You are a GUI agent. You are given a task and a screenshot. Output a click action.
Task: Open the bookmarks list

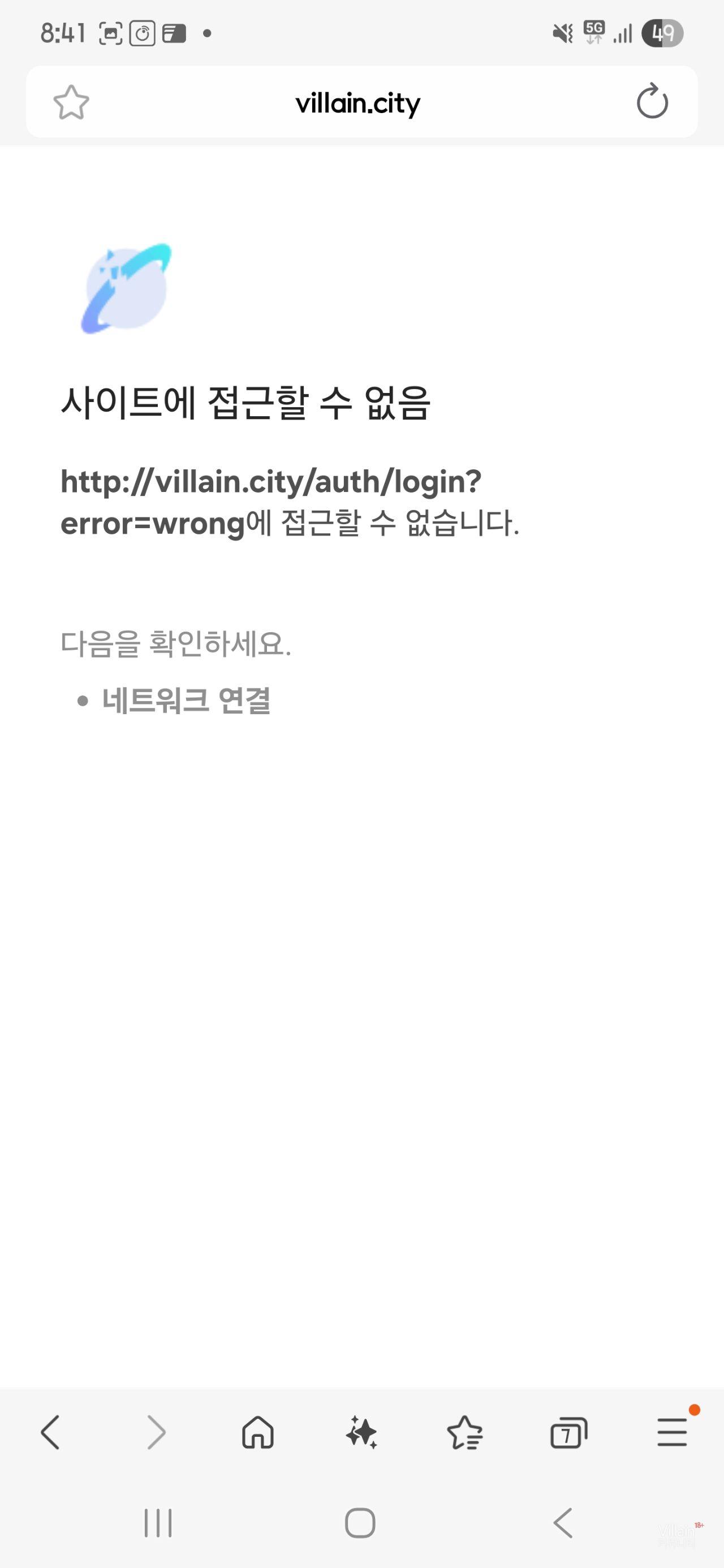pyautogui.click(x=465, y=1432)
